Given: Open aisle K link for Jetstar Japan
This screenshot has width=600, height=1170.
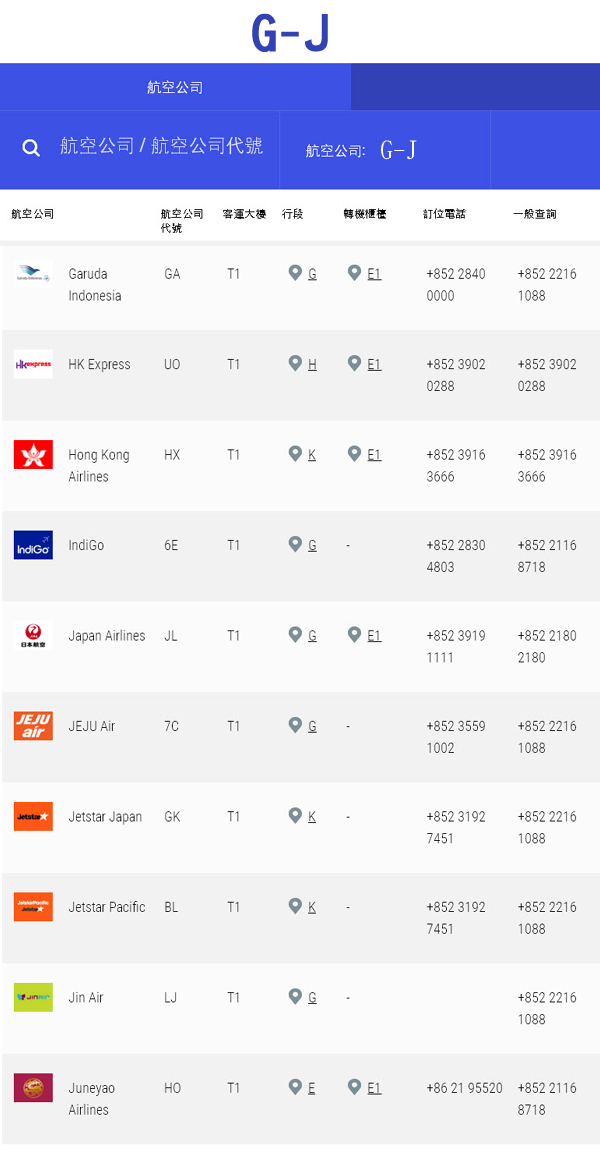Looking at the screenshot, I should pyautogui.click(x=312, y=816).
